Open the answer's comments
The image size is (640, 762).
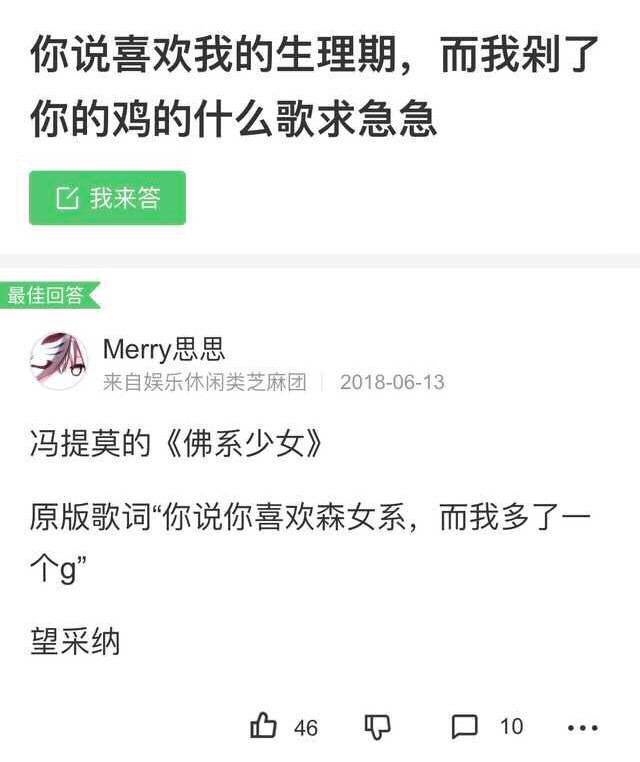tap(465, 726)
